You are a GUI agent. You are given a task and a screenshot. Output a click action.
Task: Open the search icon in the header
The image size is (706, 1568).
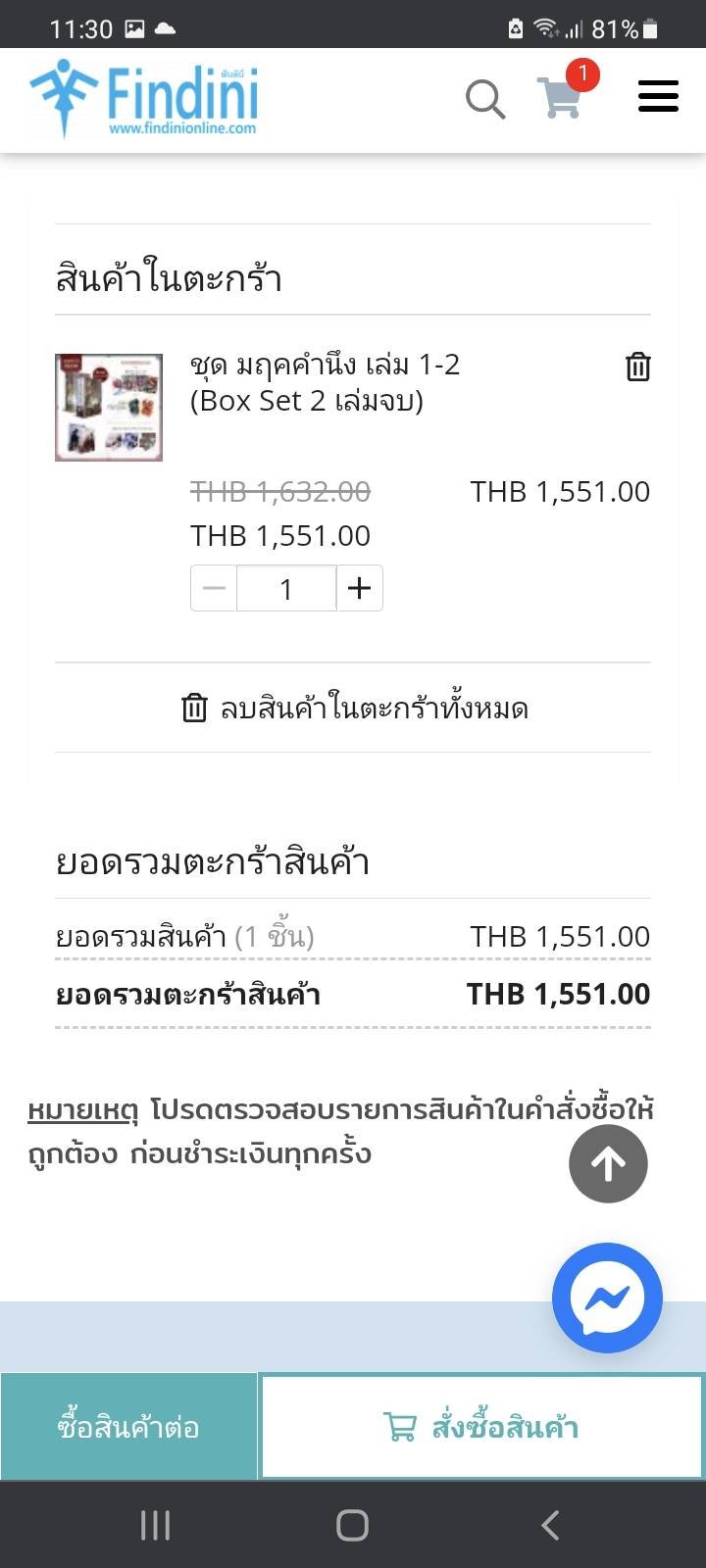point(484,99)
